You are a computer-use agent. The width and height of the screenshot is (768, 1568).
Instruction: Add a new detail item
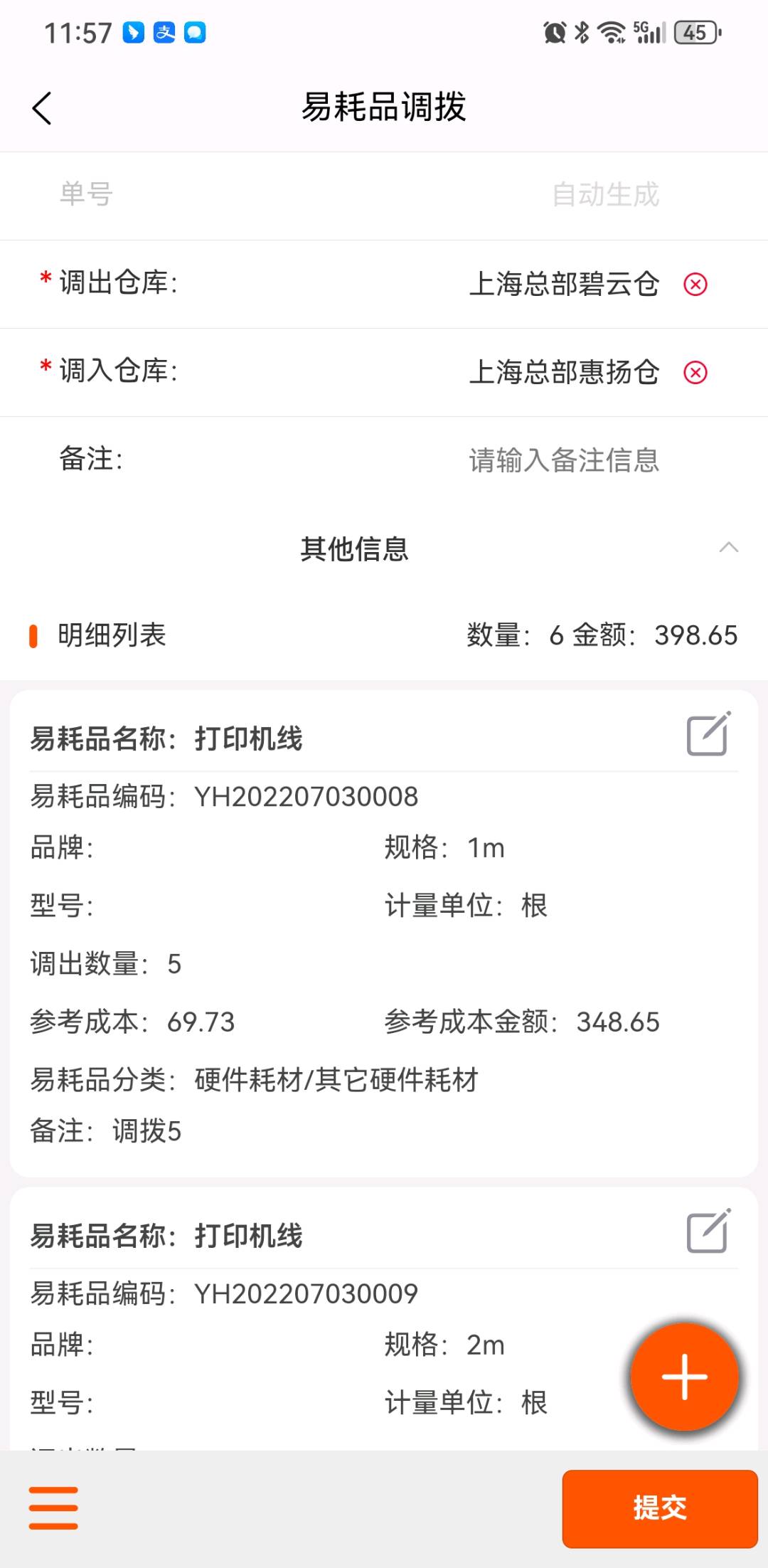pyautogui.click(x=684, y=1377)
